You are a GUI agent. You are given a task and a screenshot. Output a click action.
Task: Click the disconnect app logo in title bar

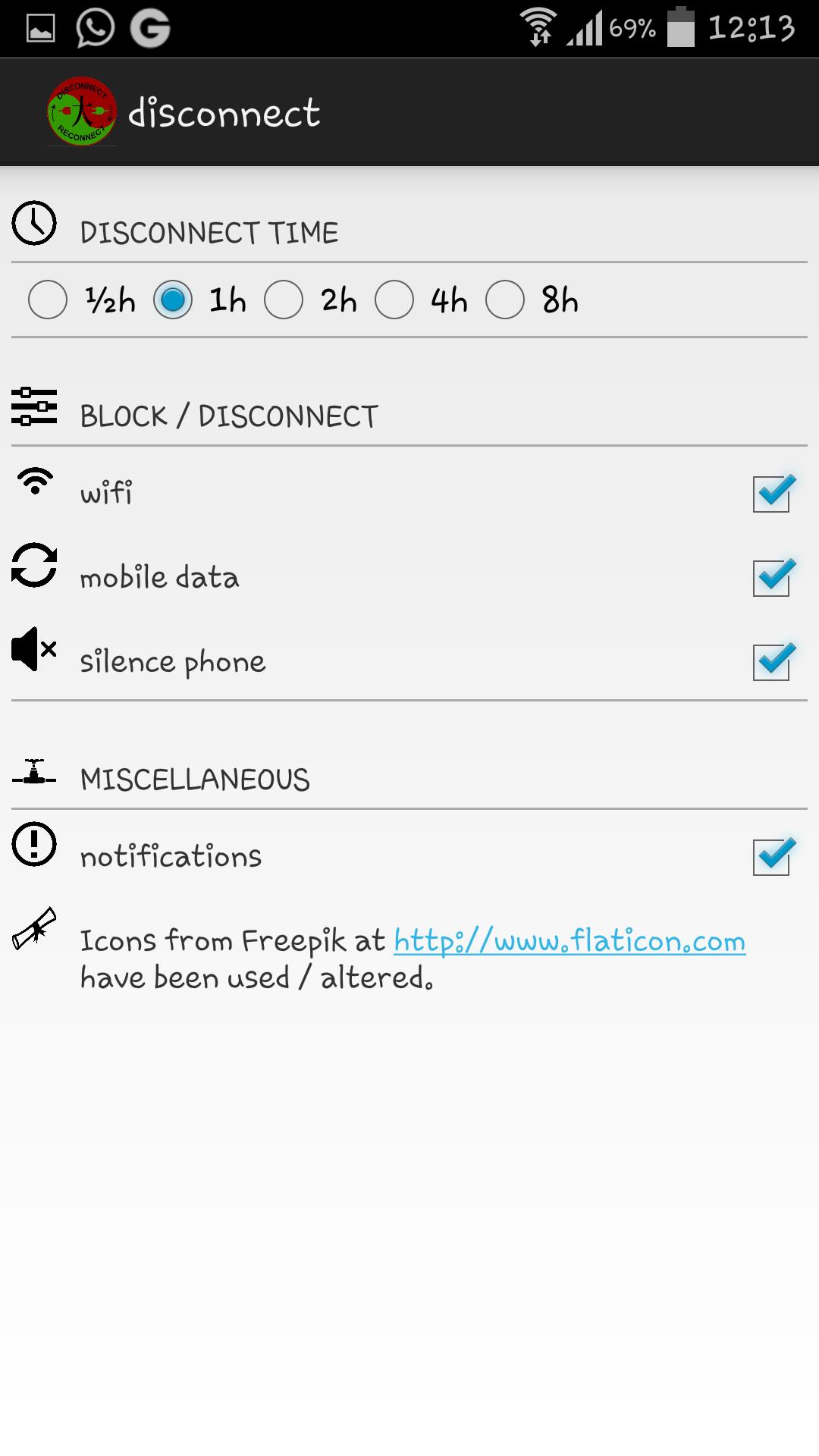tap(82, 112)
